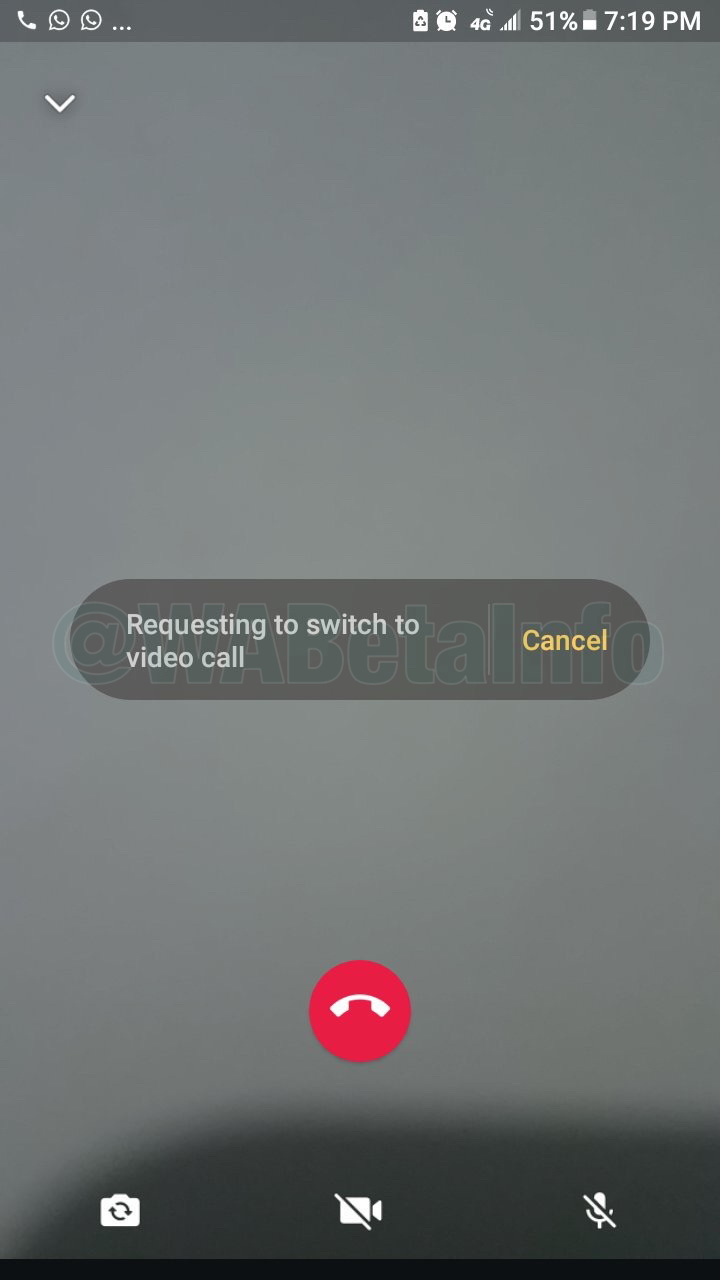
Task: Toggle the video camera icon
Action: pos(359,1211)
